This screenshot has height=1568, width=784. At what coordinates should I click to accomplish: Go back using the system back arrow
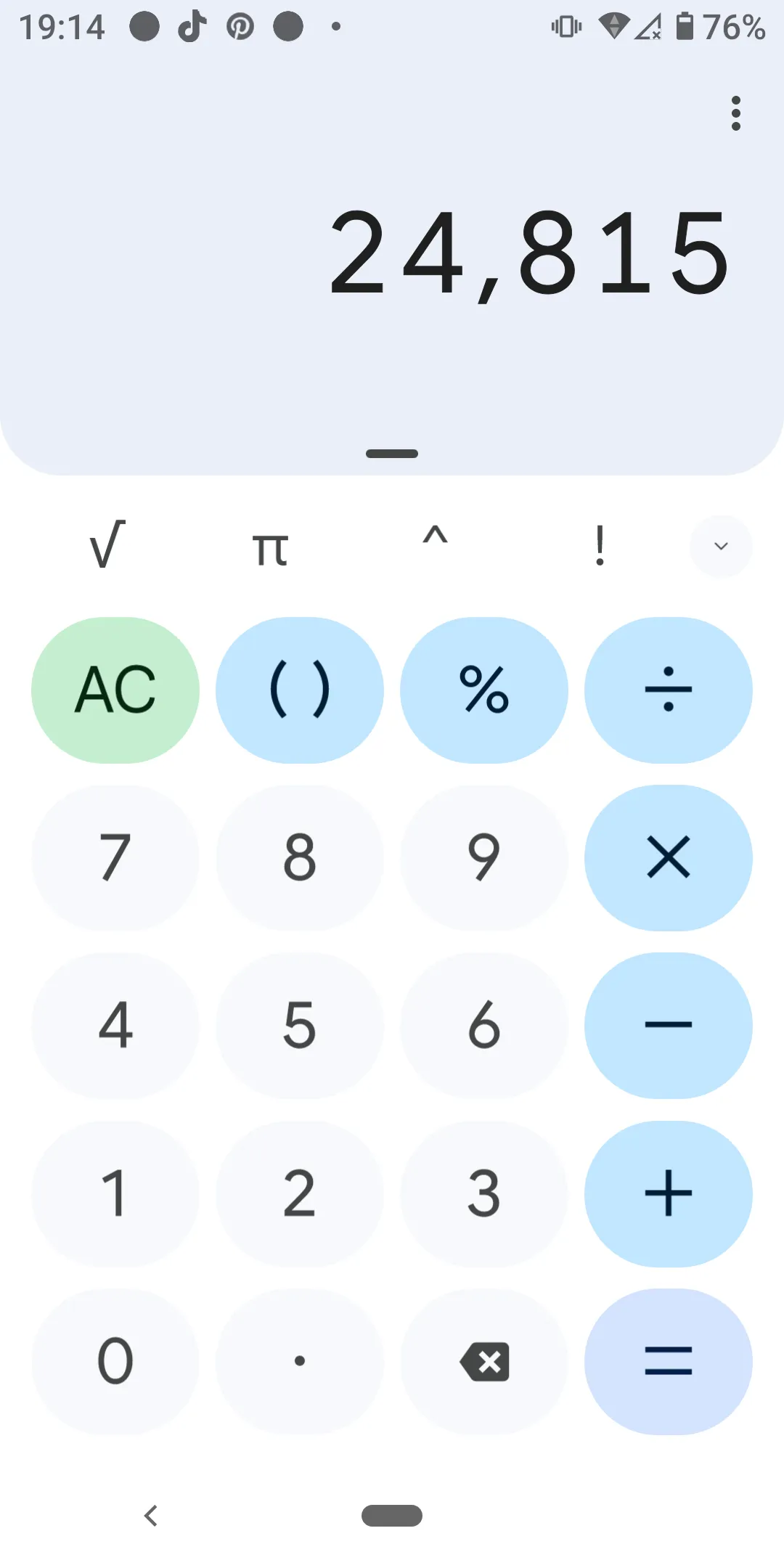pos(151,1516)
